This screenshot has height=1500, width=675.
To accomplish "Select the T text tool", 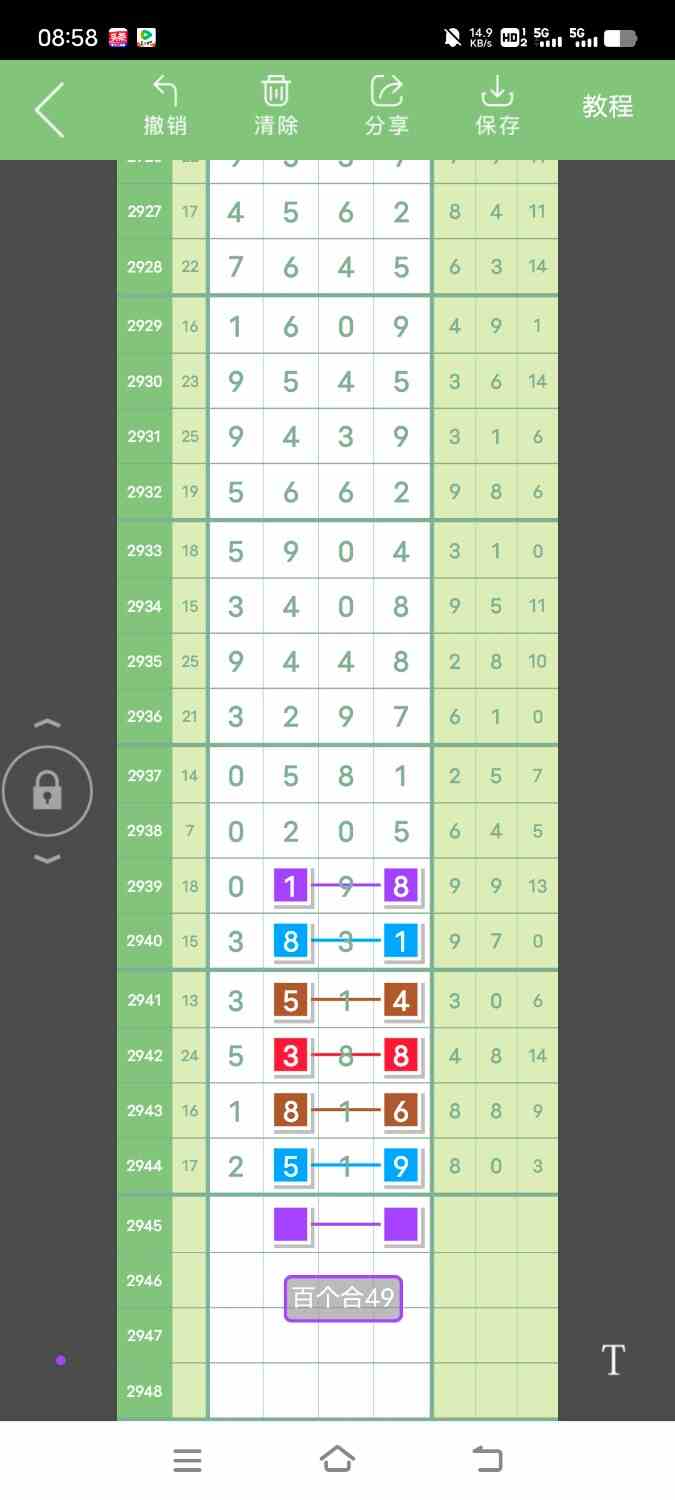I will (613, 1360).
